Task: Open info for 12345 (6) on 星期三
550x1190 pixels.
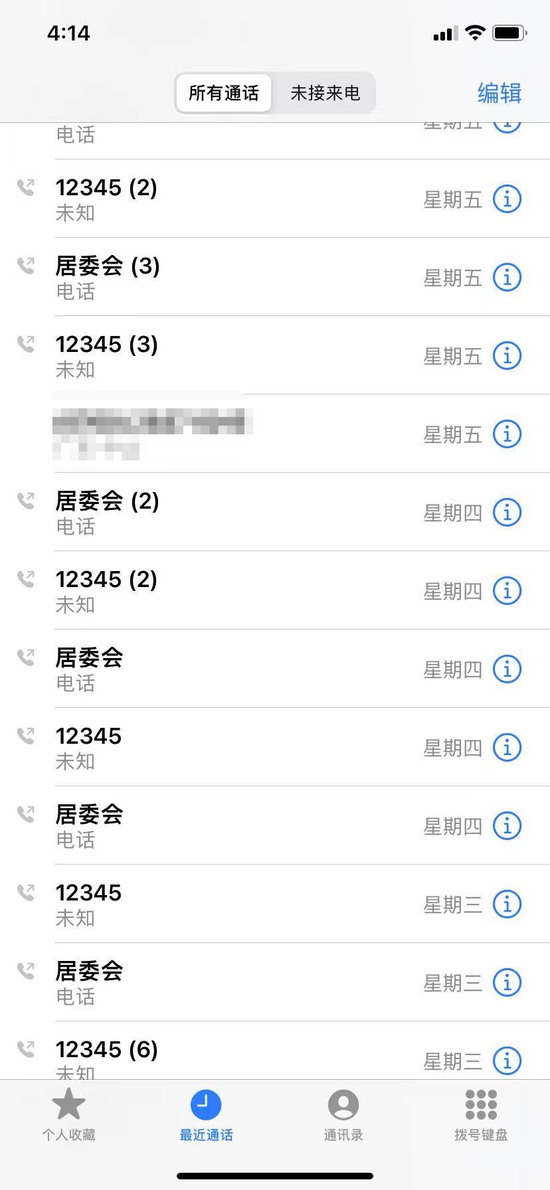Action: coord(508,1060)
